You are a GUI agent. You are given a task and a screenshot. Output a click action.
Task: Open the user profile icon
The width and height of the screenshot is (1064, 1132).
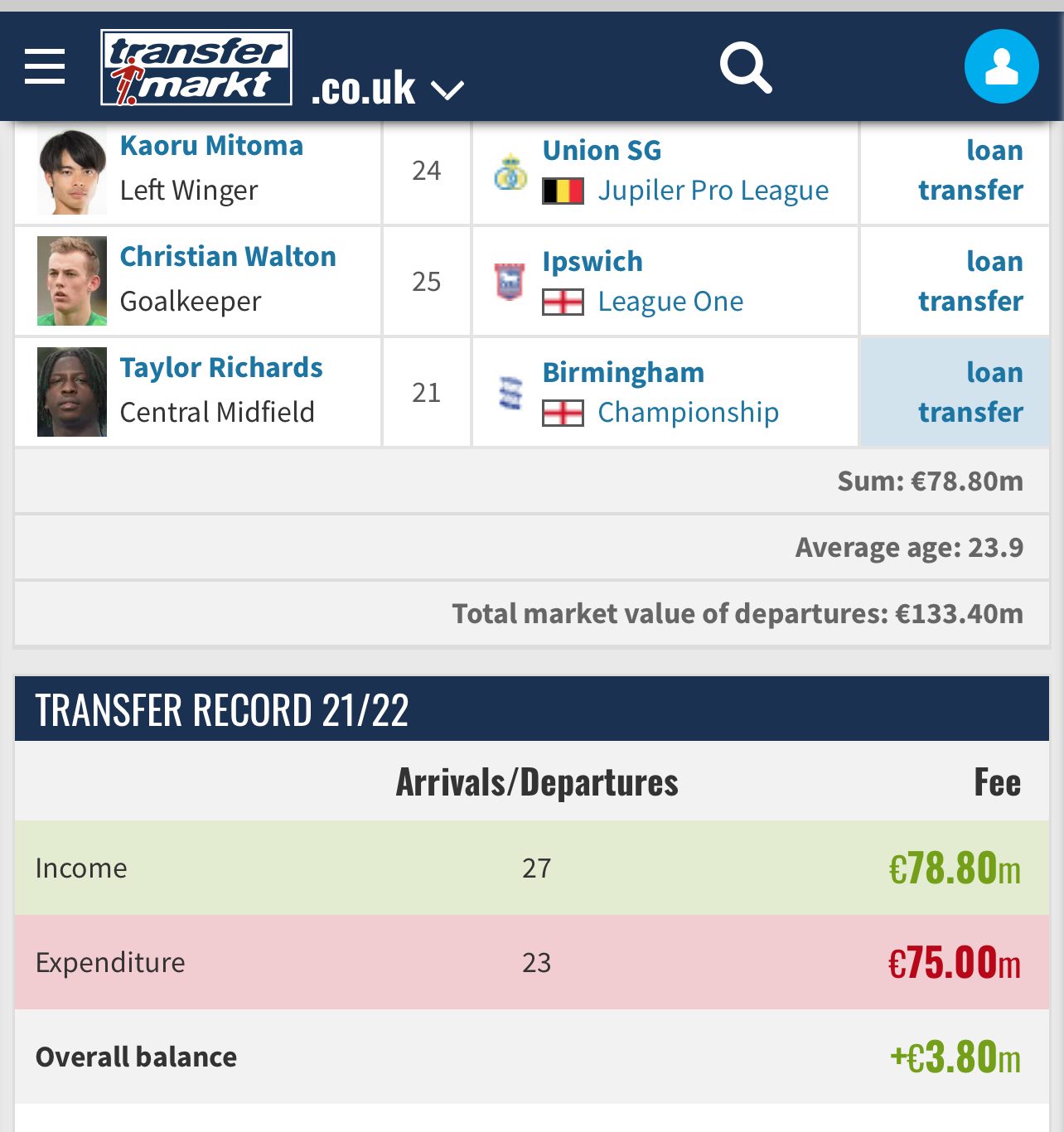tap(1001, 66)
